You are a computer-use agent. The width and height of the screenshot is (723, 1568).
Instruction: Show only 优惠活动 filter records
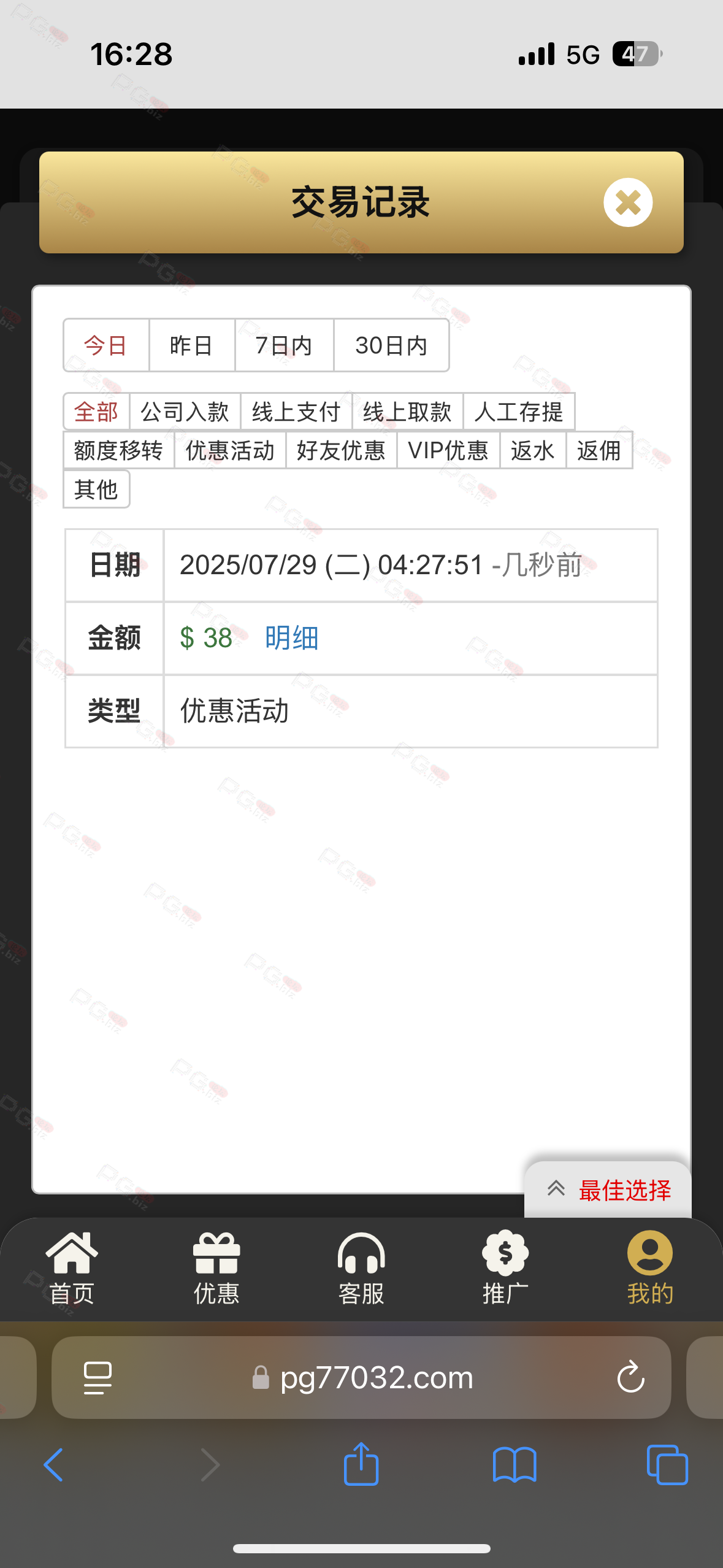[230, 450]
